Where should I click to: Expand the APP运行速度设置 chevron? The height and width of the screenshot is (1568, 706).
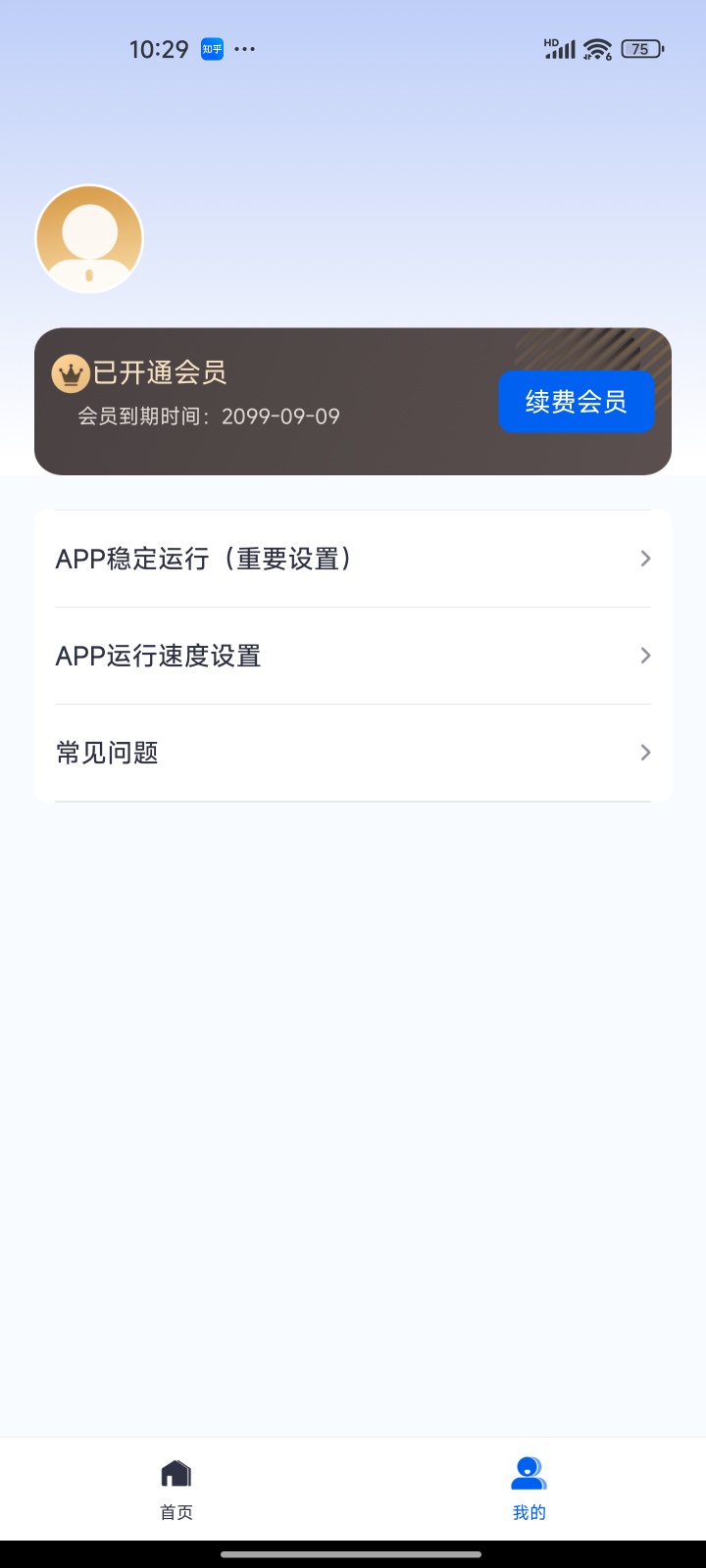645,655
